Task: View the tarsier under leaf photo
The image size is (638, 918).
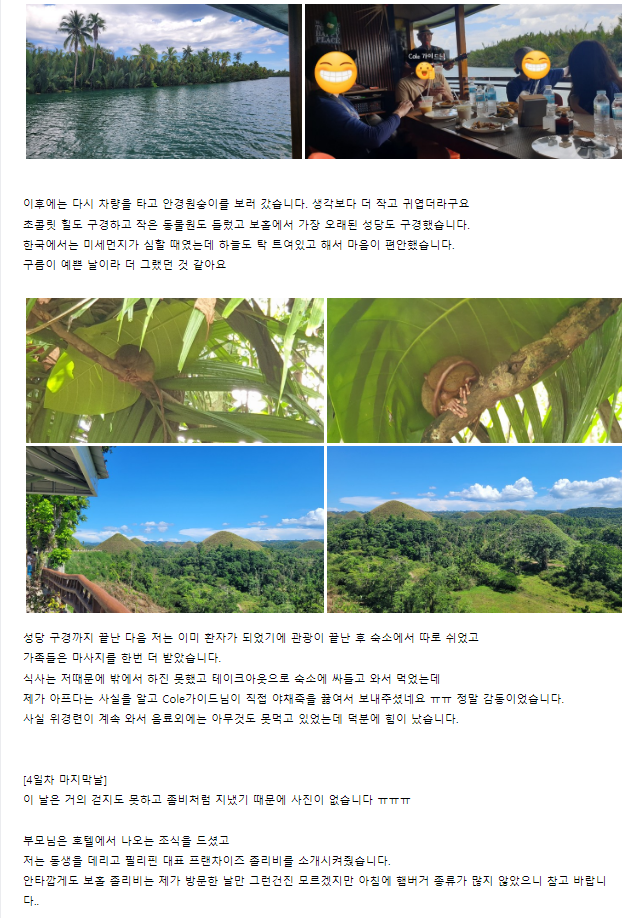Action: pyautogui.click(x=174, y=370)
